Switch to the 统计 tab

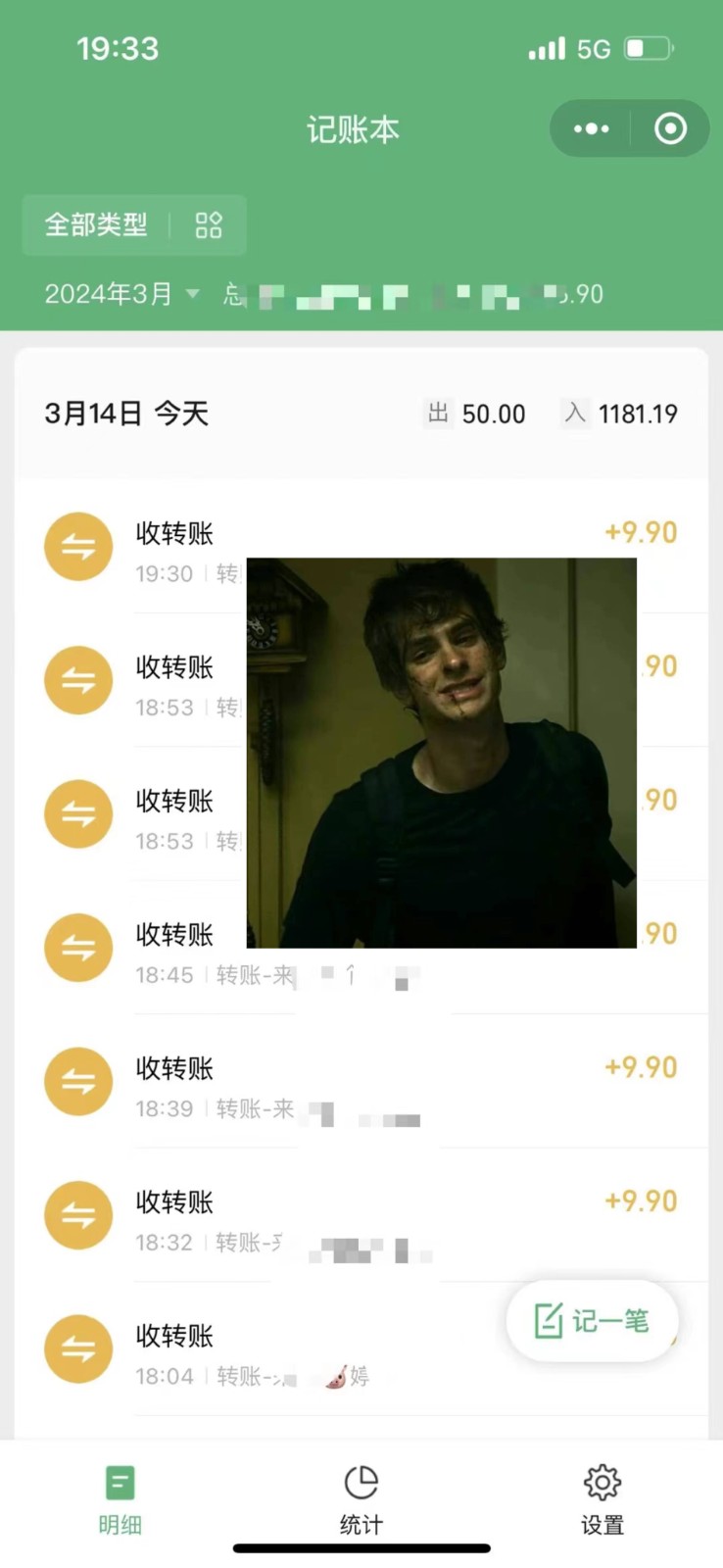click(x=361, y=1499)
